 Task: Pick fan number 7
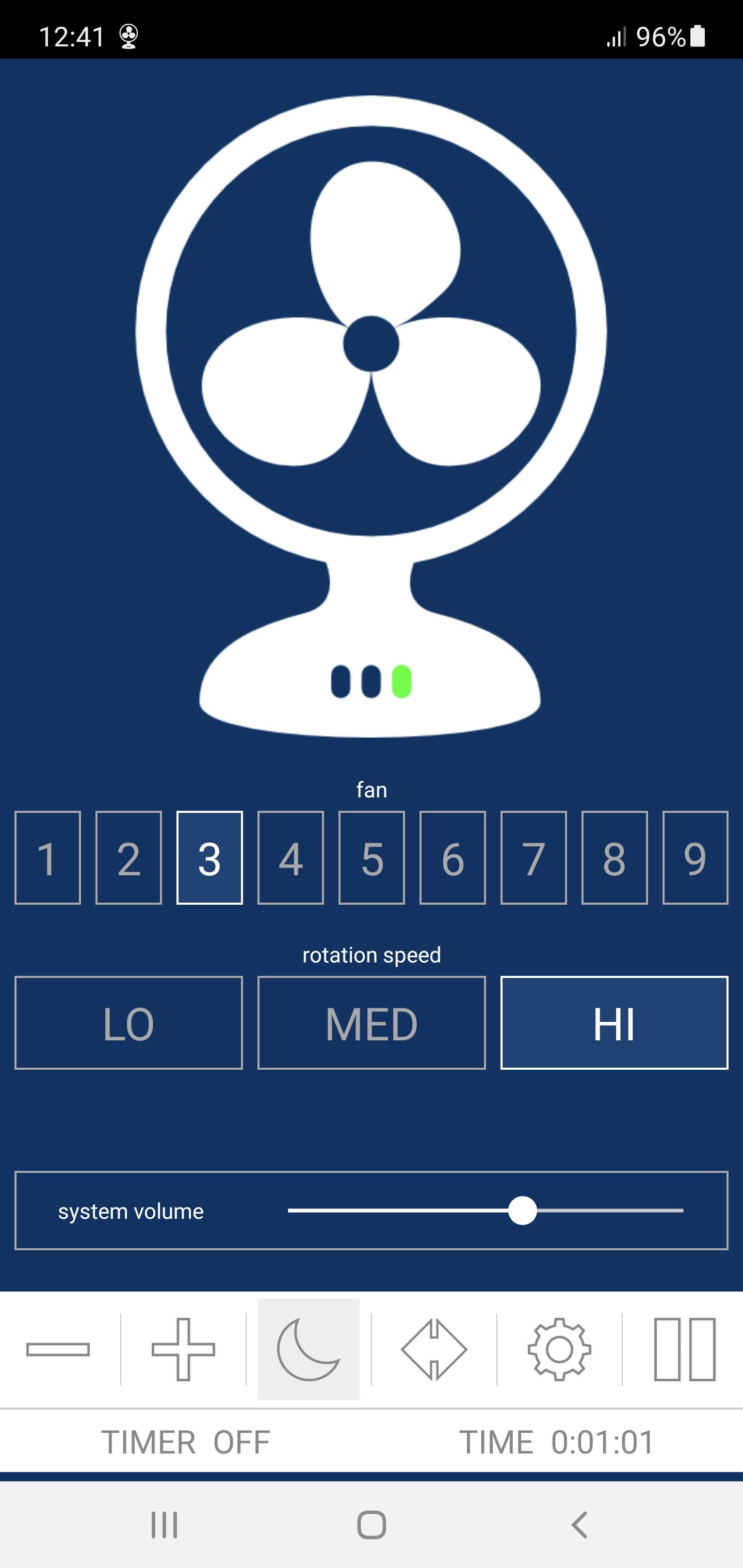pos(534,858)
